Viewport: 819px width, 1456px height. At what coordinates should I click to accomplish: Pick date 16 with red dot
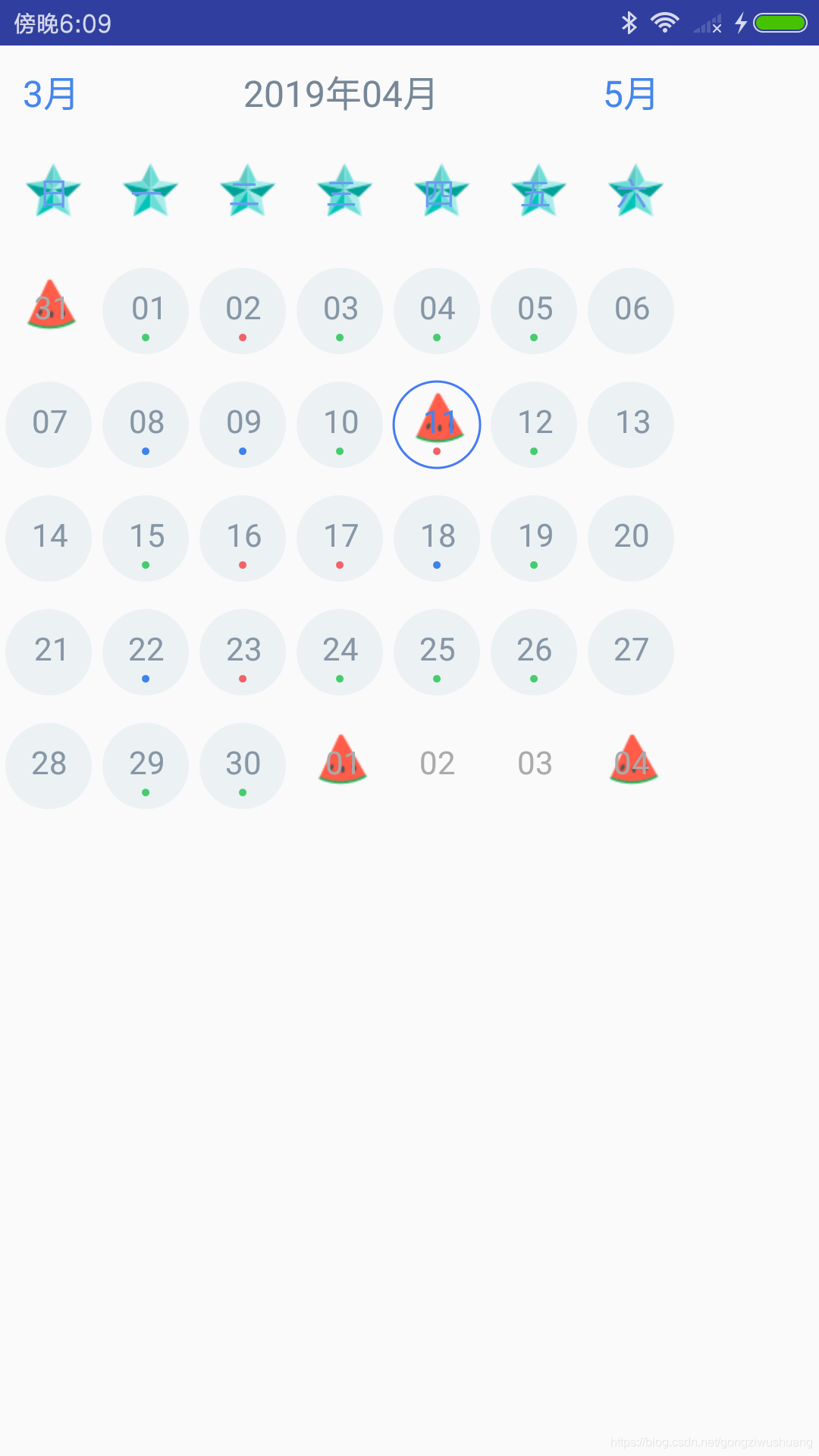(243, 538)
